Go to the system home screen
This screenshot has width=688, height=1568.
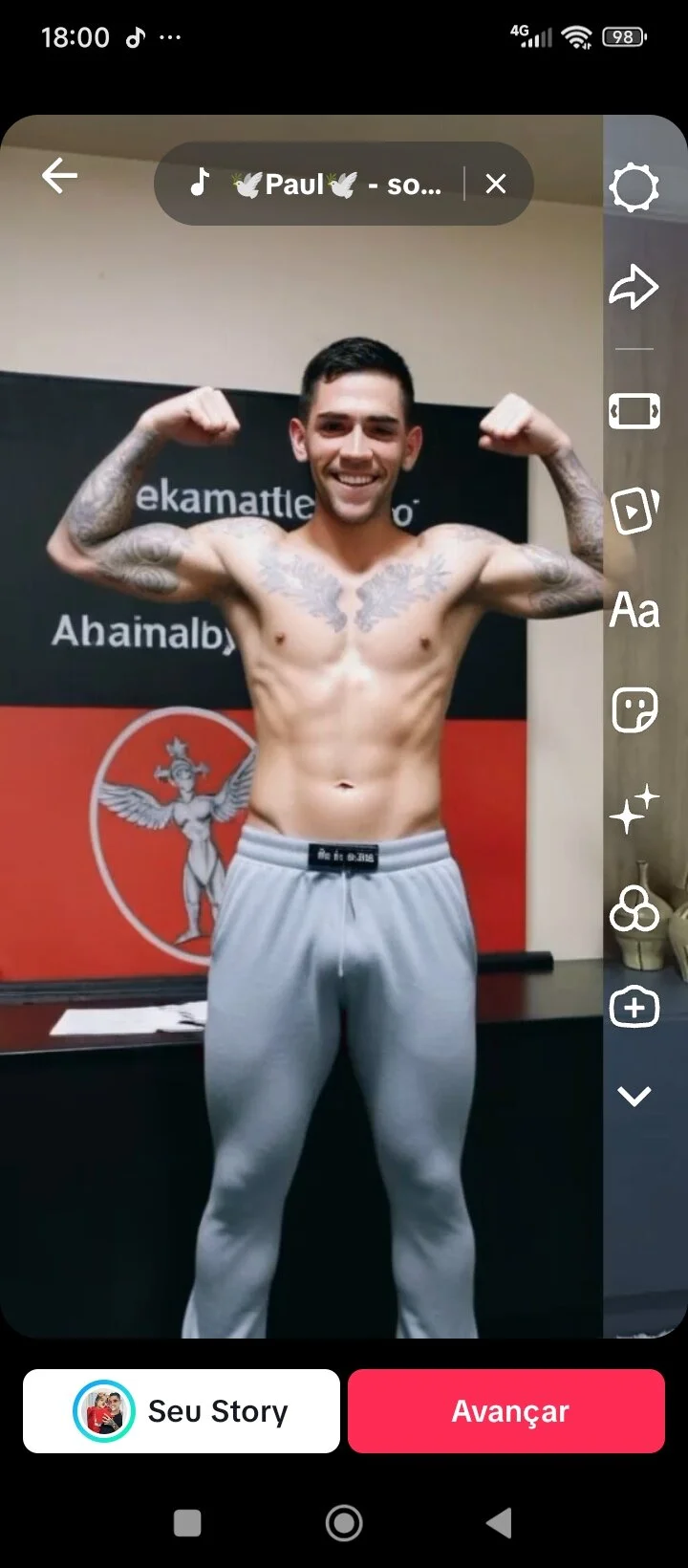(344, 1523)
